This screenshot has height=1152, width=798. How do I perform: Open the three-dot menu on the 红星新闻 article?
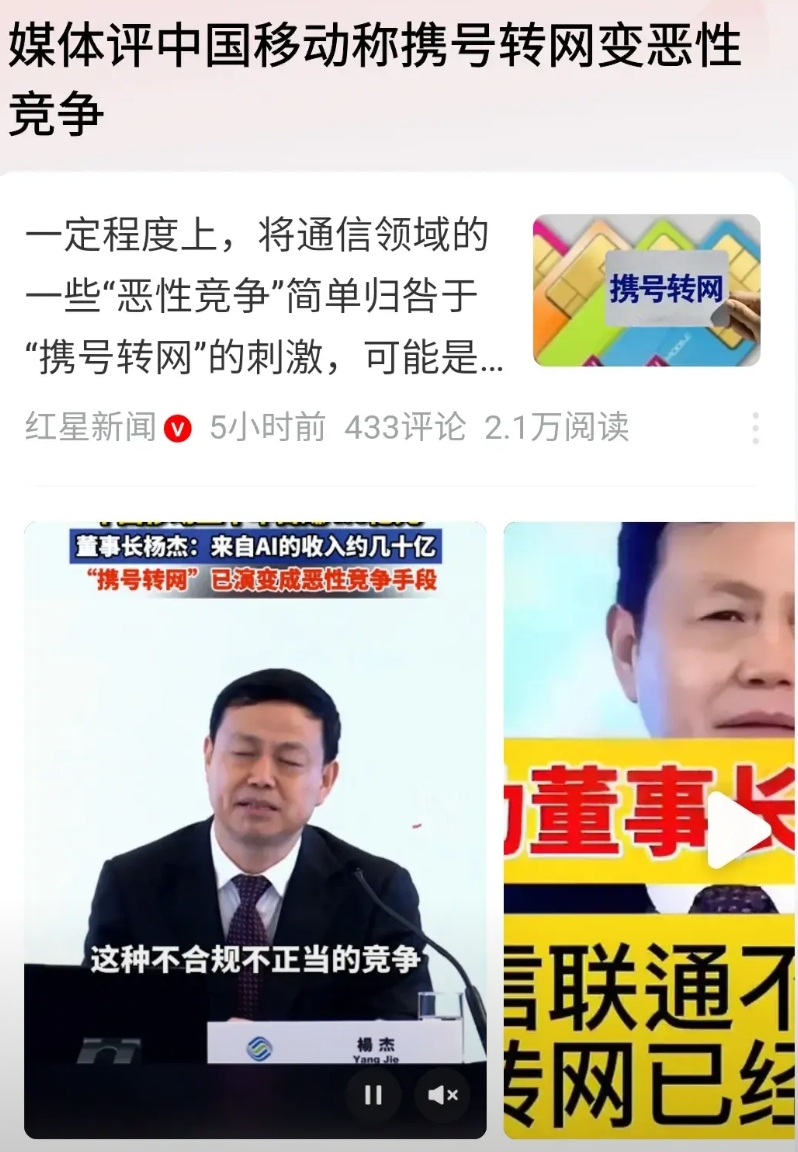755,428
